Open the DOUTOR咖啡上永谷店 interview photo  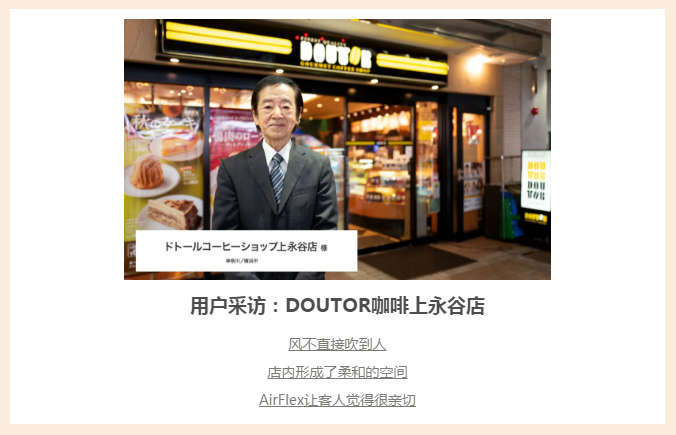coord(337,149)
